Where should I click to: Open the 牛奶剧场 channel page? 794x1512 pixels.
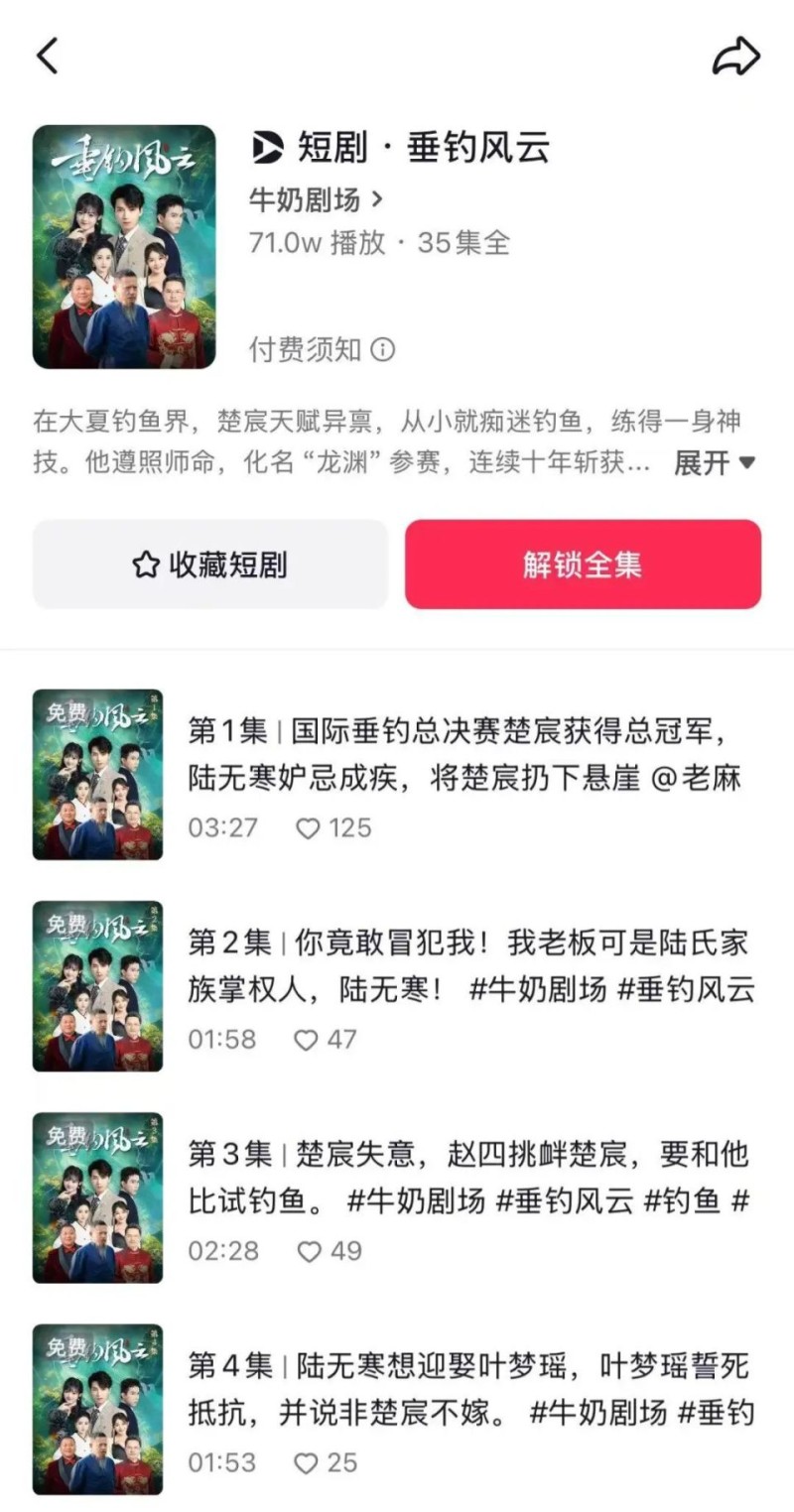coord(315,200)
